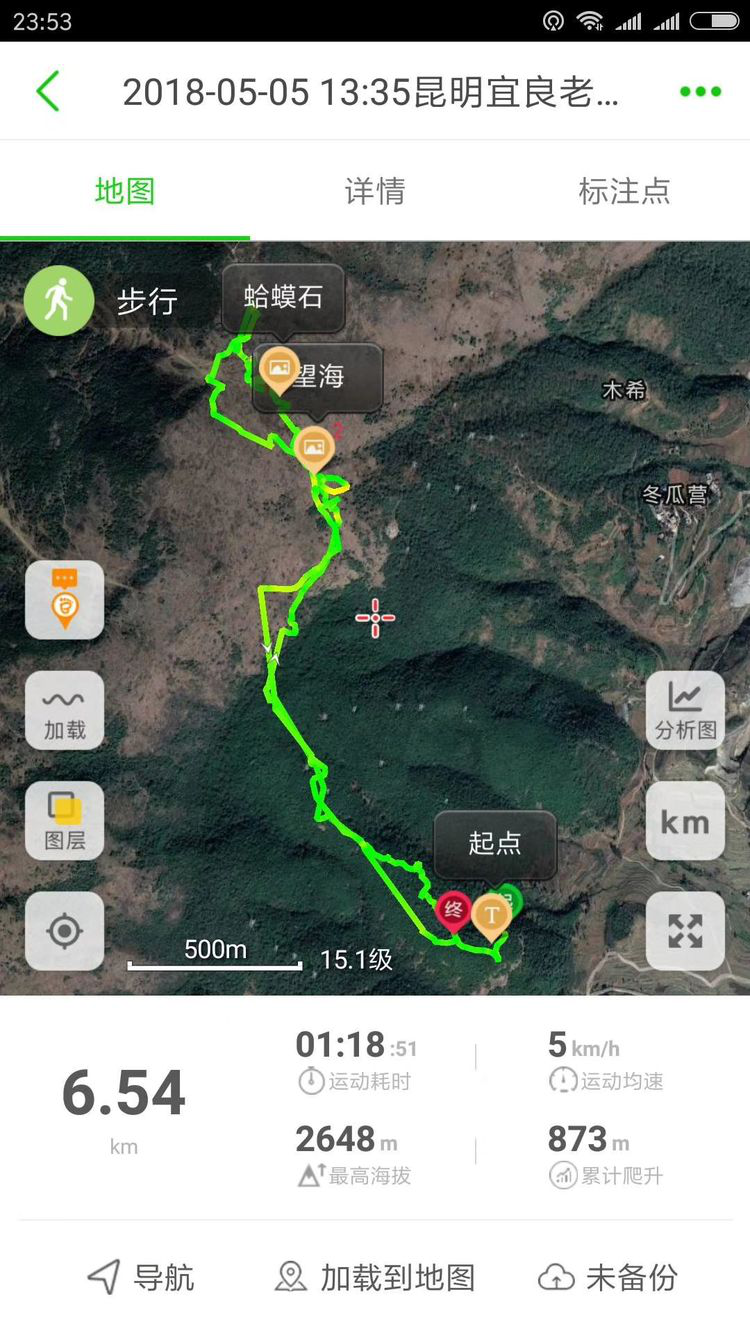Open the three-dot overflow menu
Screen dimensions: 750x1333
[700, 91]
